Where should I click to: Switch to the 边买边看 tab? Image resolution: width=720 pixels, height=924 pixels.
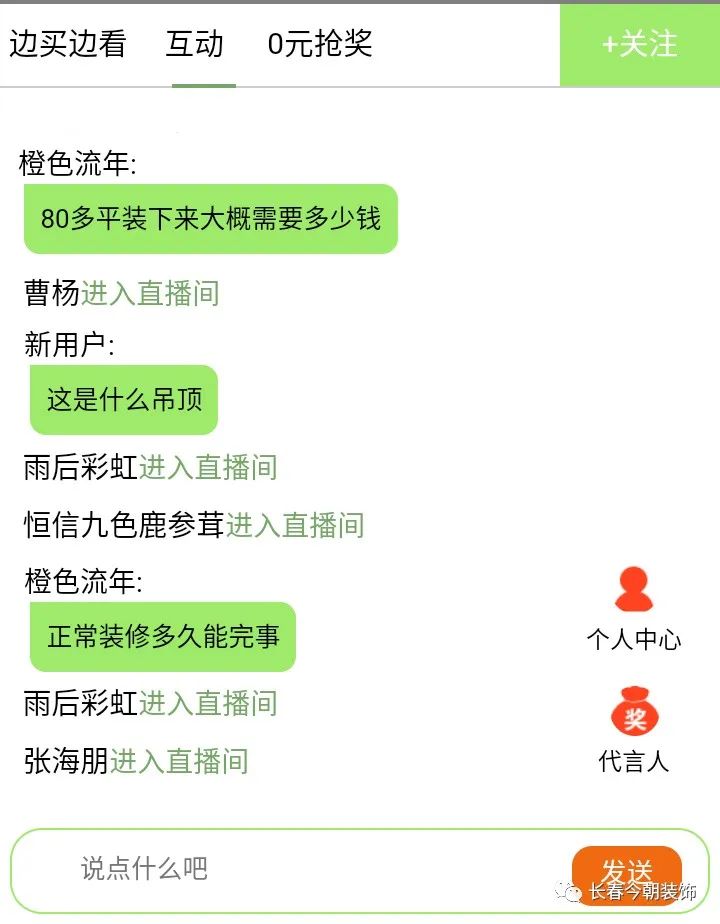69,45
